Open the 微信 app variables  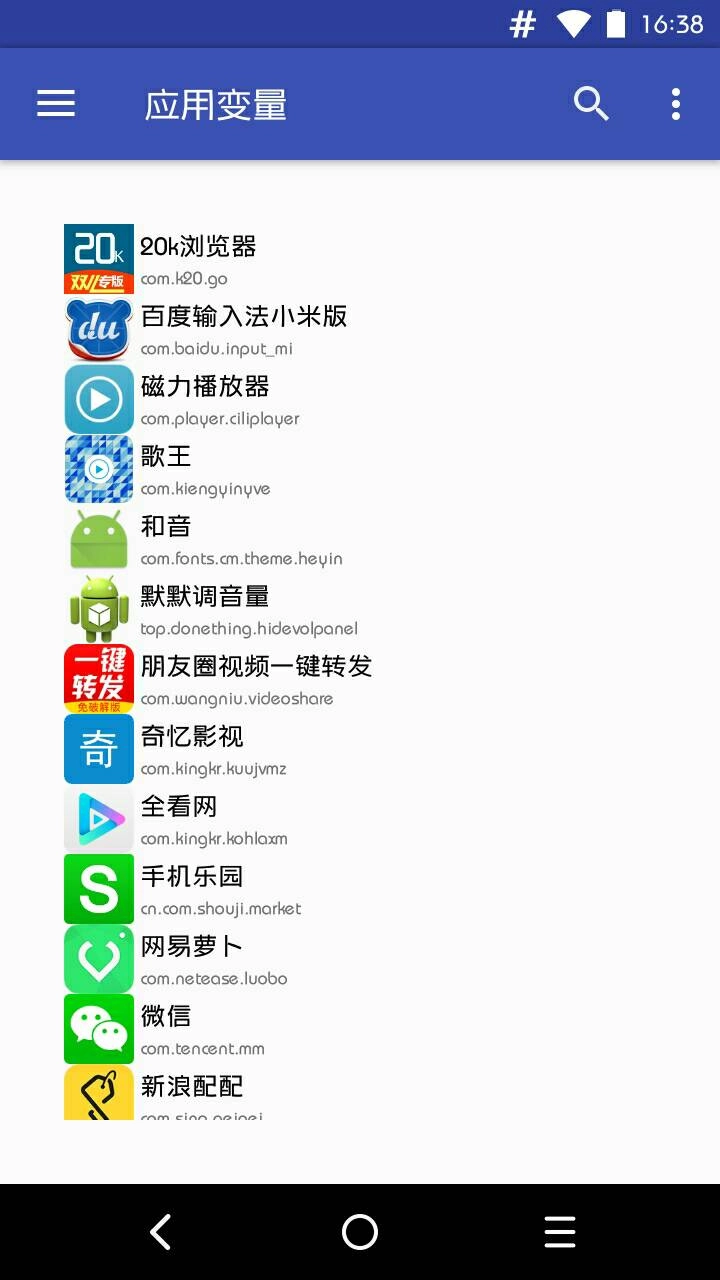[x=360, y=1029]
